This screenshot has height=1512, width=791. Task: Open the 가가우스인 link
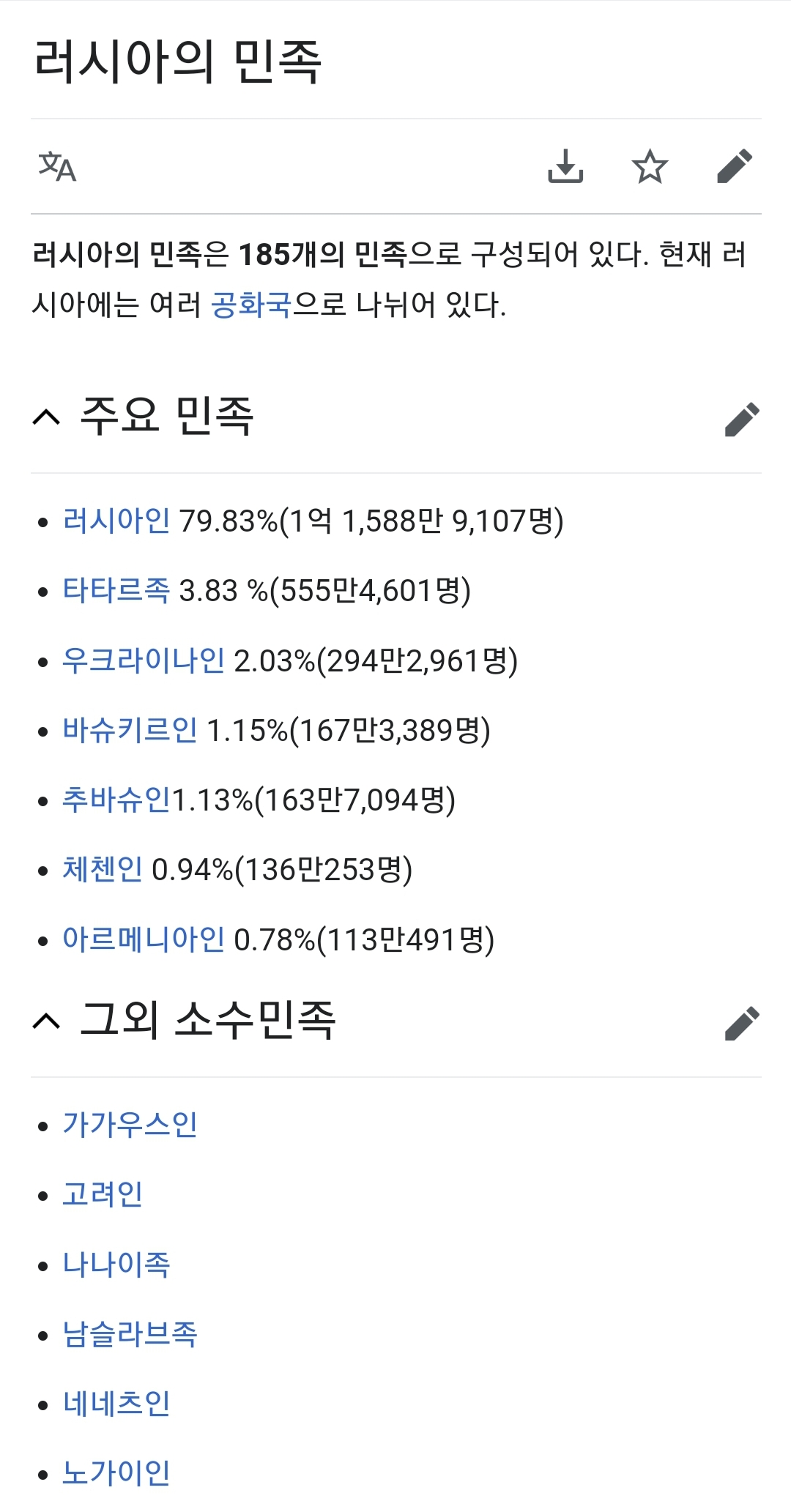(130, 1125)
